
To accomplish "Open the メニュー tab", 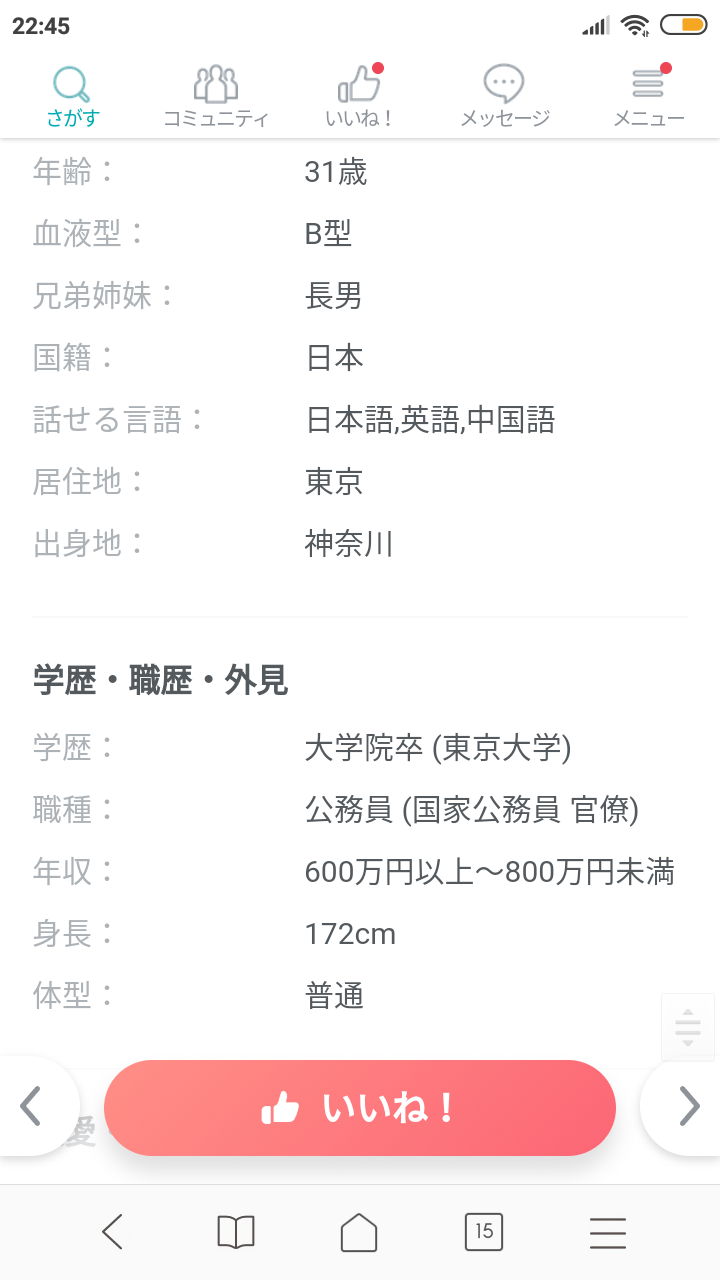I will pos(649,97).
